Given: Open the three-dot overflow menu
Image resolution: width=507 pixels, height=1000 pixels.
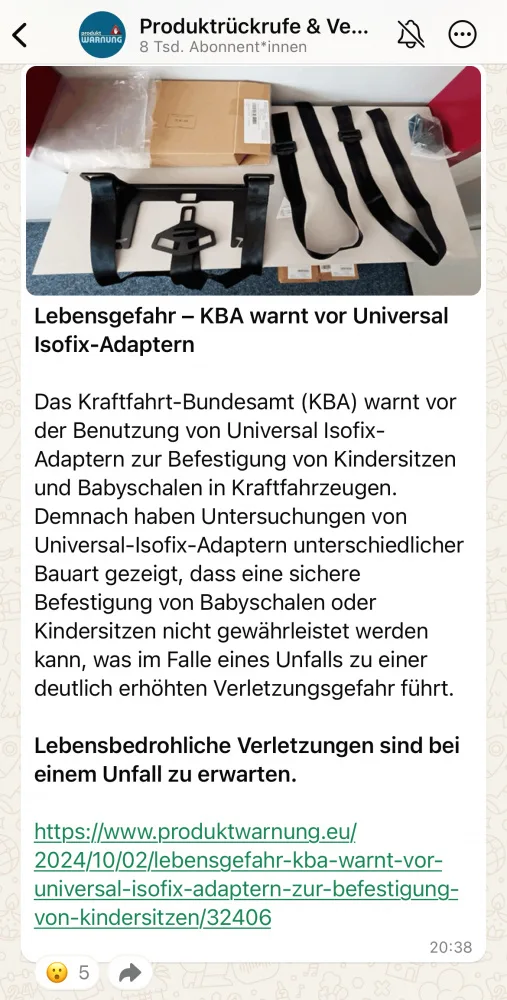Looking at the screenshot, I should 462,34.
